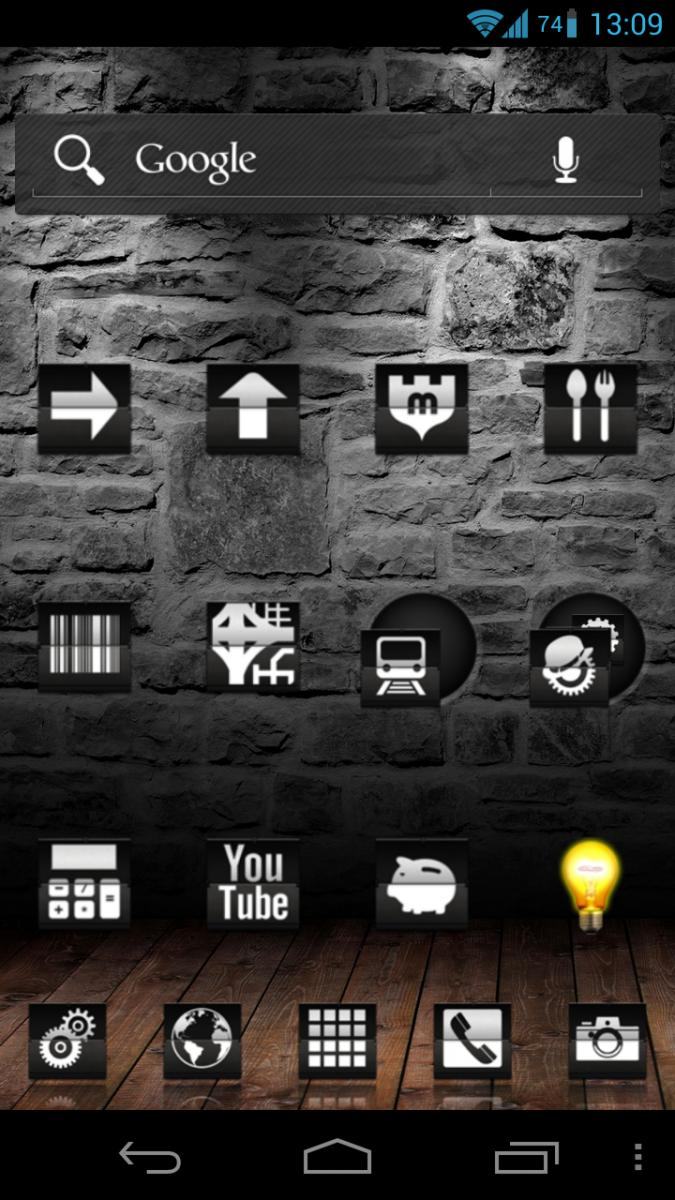Tap the Google search bar
The width and height of the screenshot is (675, 1200).
pyautogui.click(x=337, y=163)
